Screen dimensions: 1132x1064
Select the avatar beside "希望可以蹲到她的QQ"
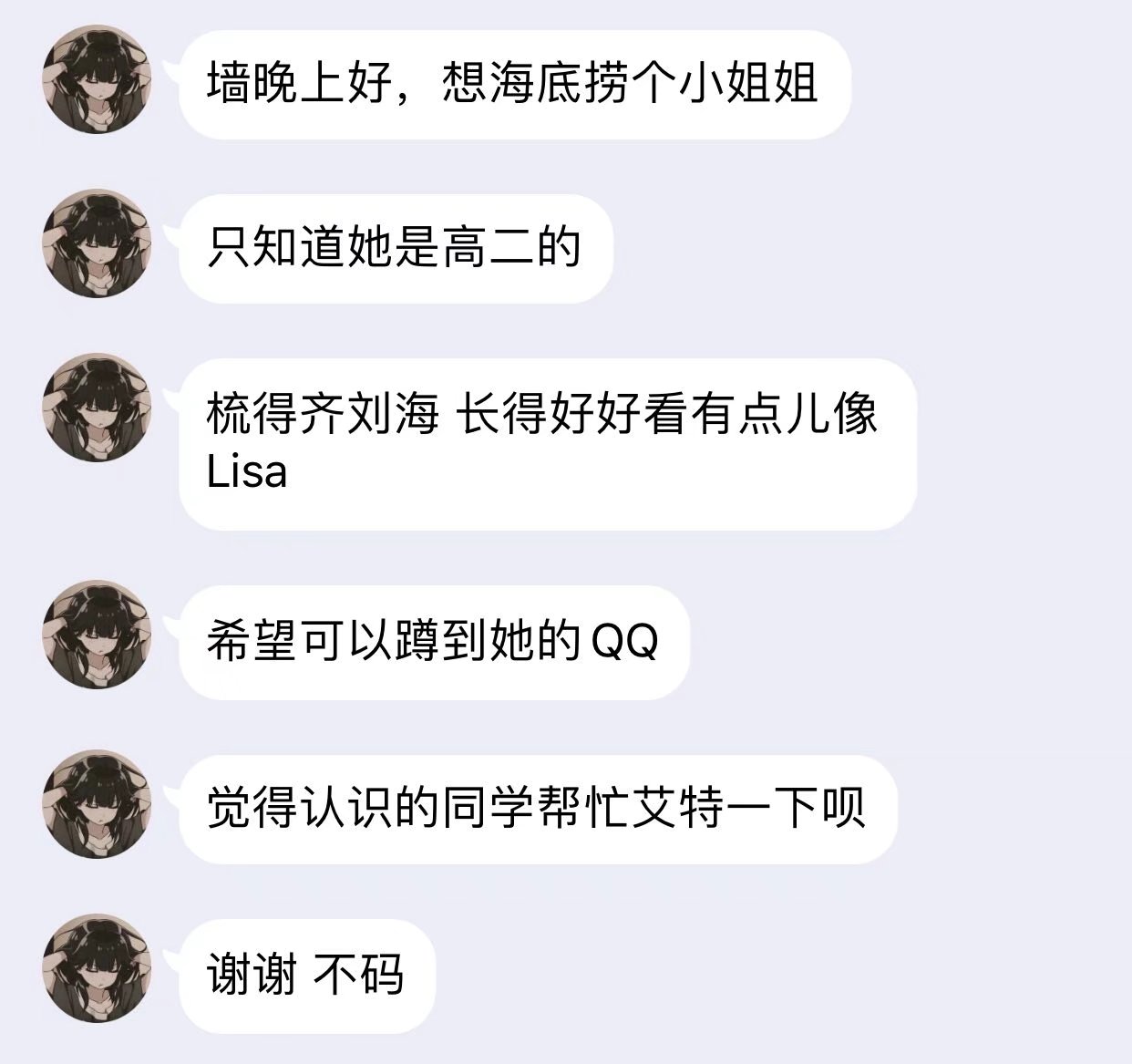[97, 635]
